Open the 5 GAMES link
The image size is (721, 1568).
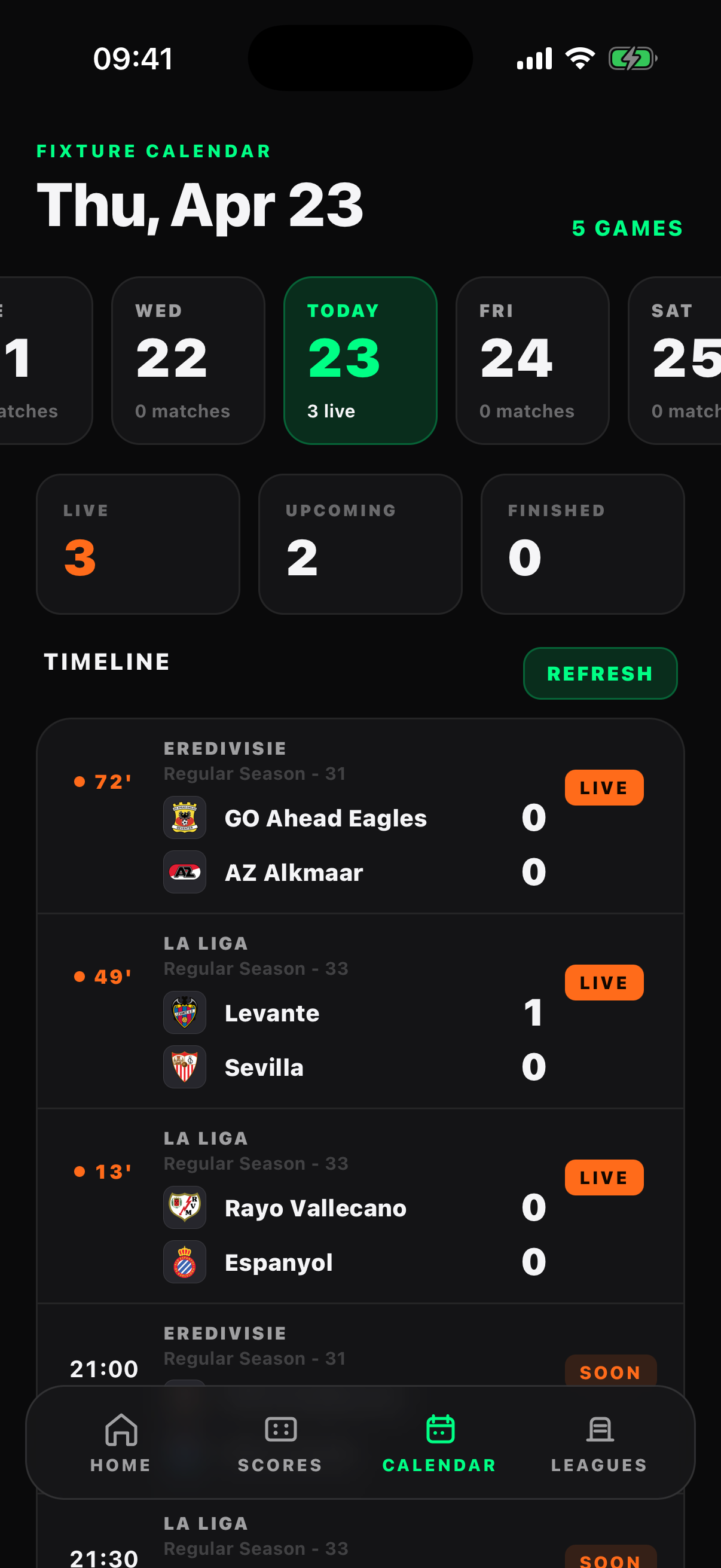pyautogui.click(x=627, y=229)
